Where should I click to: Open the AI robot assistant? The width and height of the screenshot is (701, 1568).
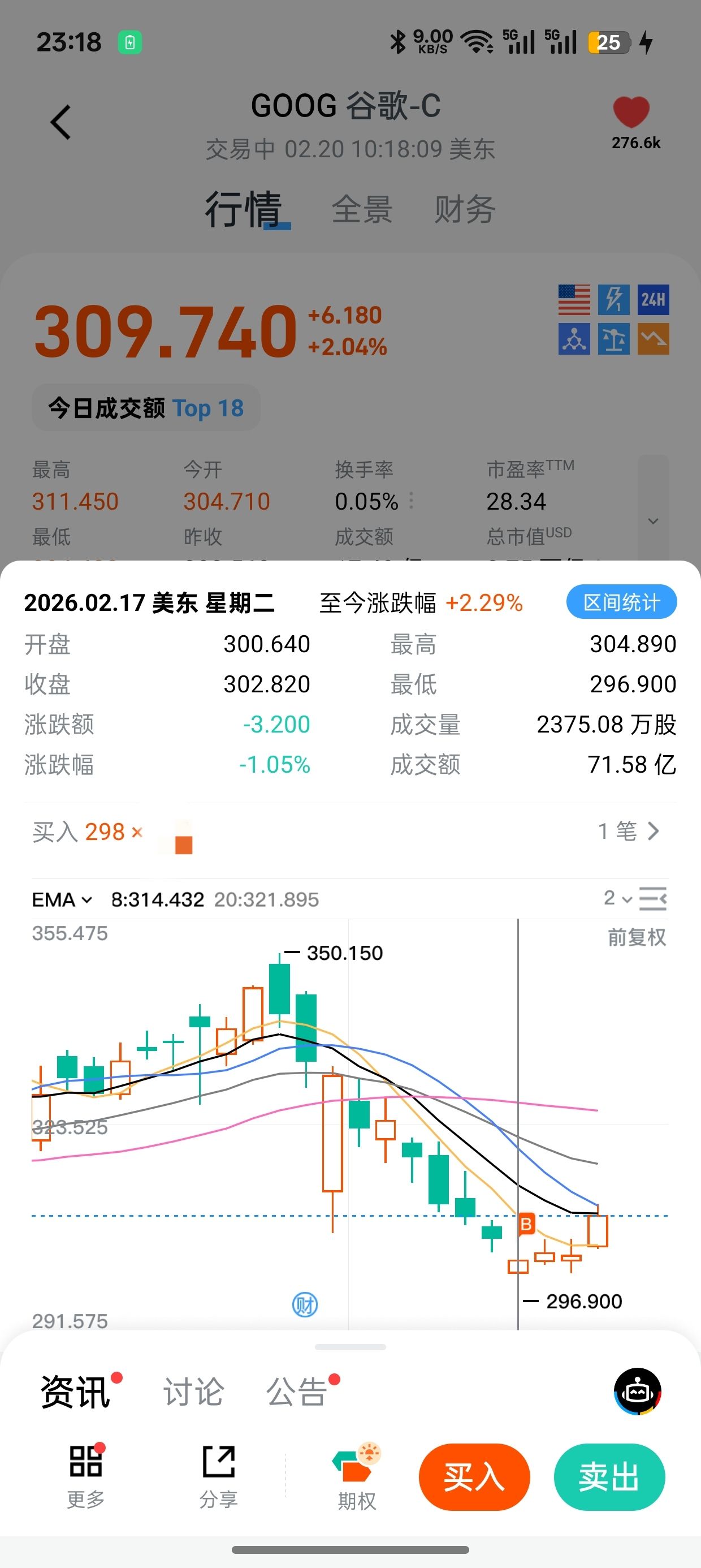tap(637, 1392)
